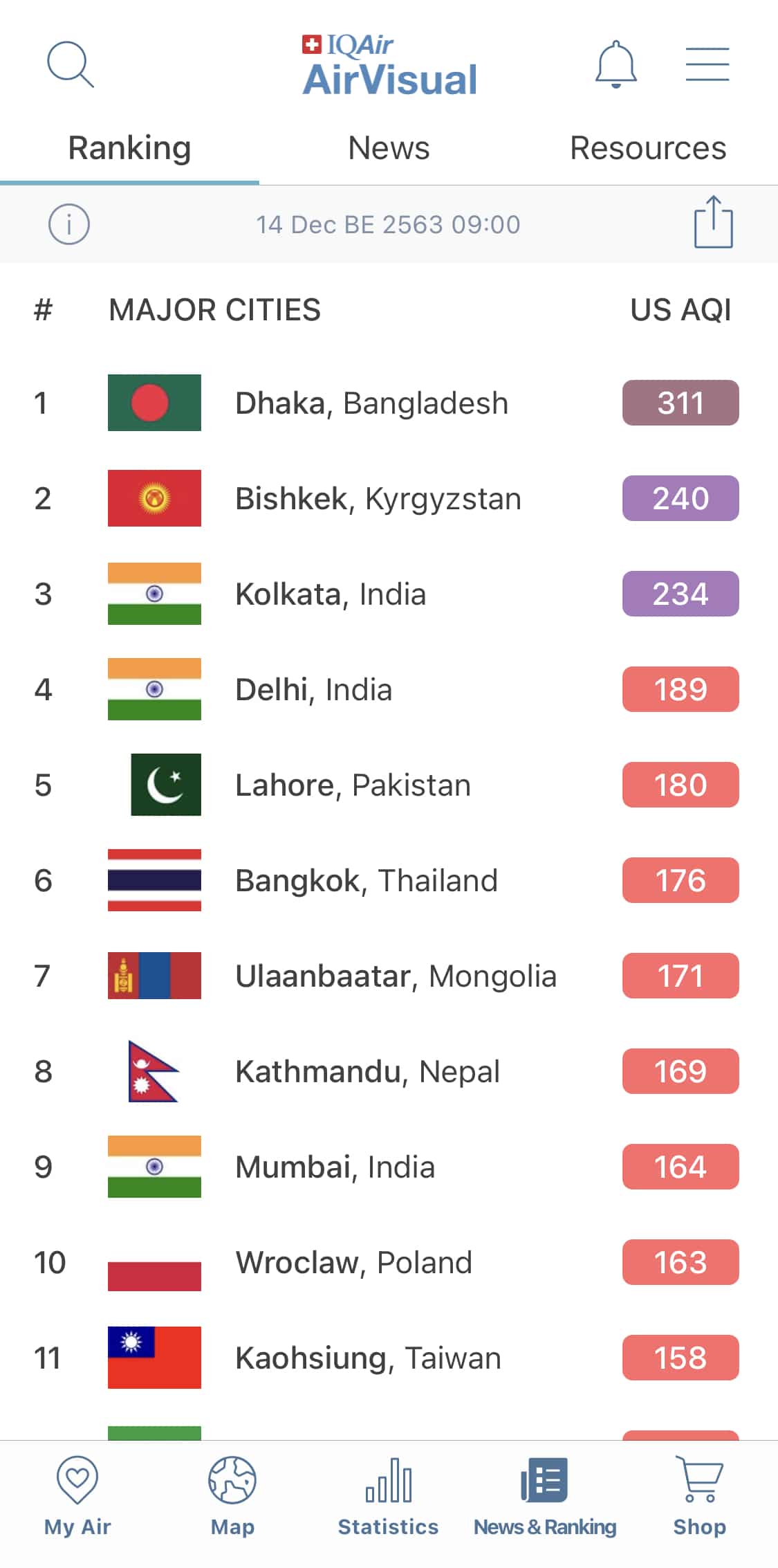The image size is (778, 1568).
Task: Go to My Air tab
Action: pyautogui.click(x=77, y=1496)
